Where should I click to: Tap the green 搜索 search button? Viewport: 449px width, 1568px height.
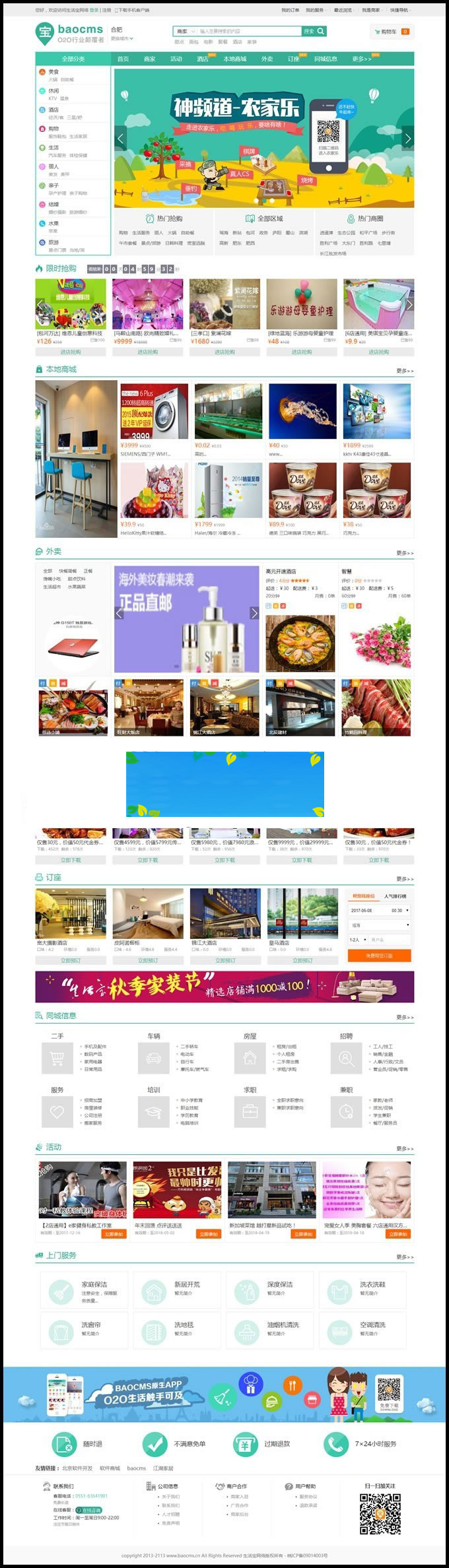(x=314, y=31)
